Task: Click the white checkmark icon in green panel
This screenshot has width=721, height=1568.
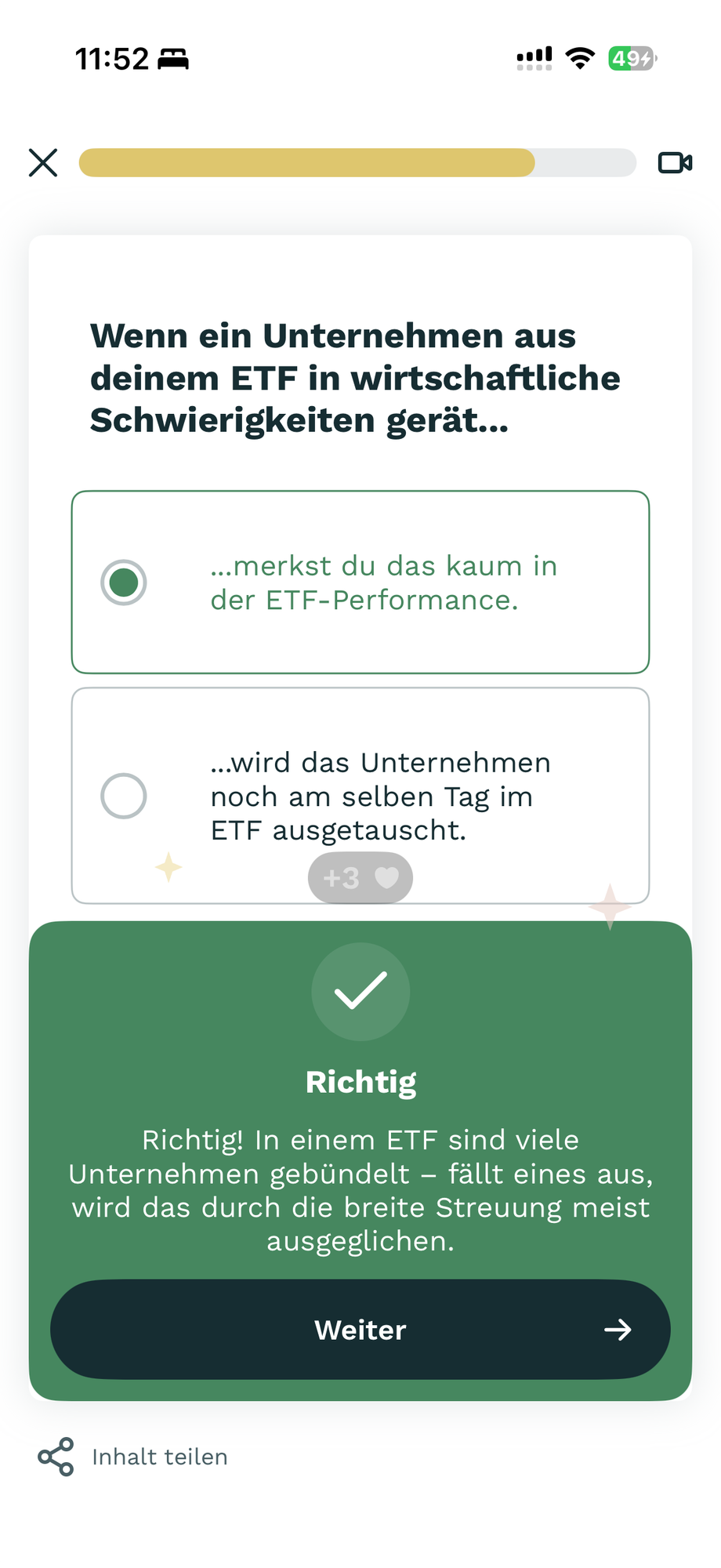Action: pos(360,991)
